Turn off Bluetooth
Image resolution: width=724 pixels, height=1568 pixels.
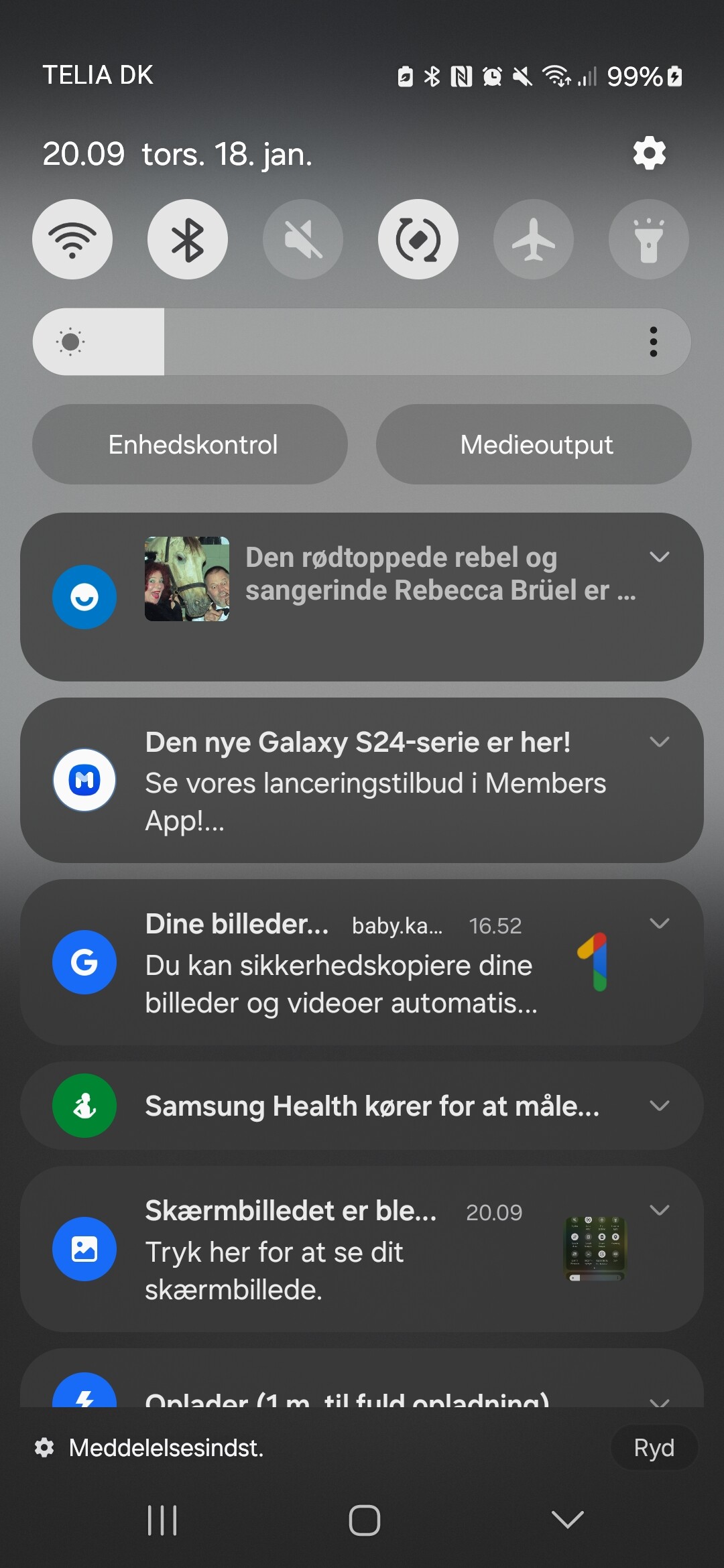point(188,239)
